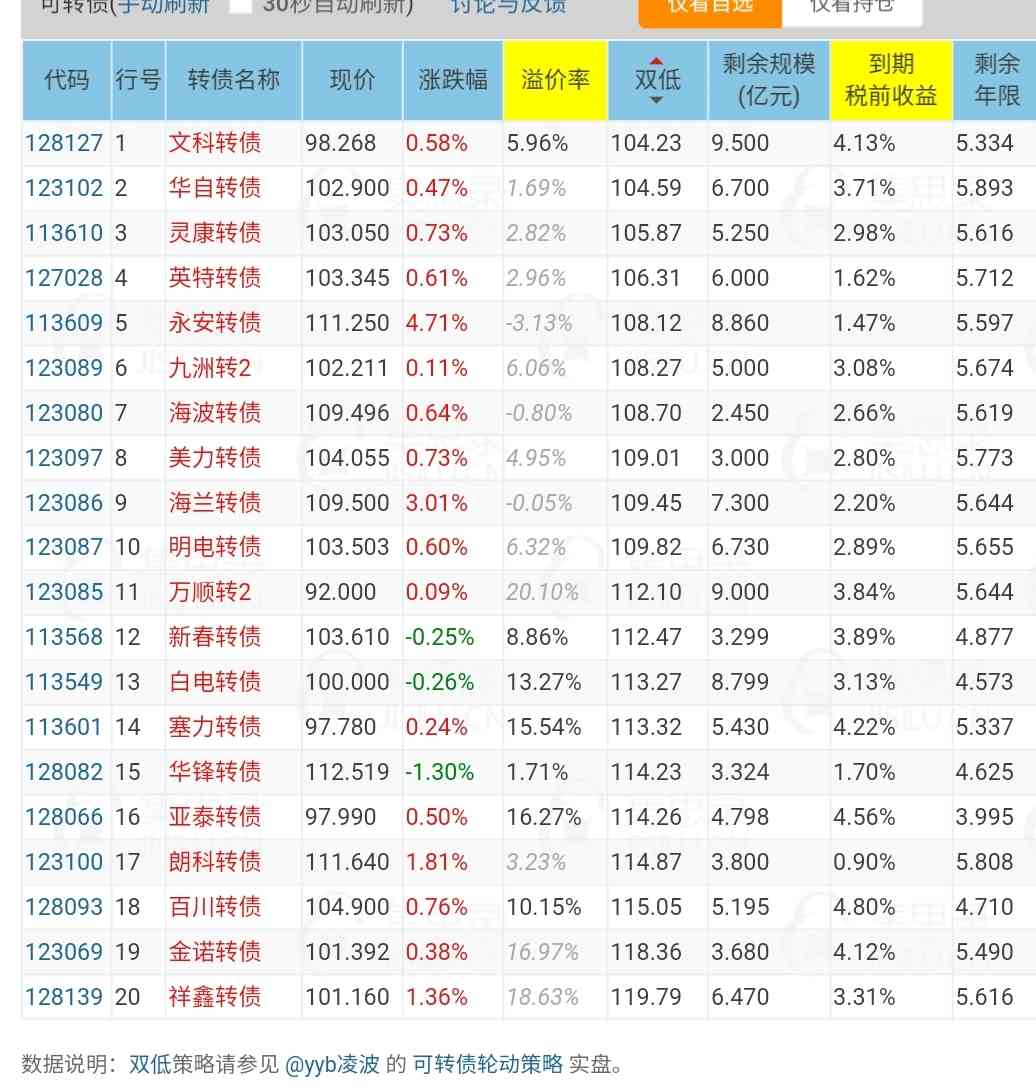Open 海兰转债 bond page
Viewport: 1036px width, 1089px height.
click(215, 502)
